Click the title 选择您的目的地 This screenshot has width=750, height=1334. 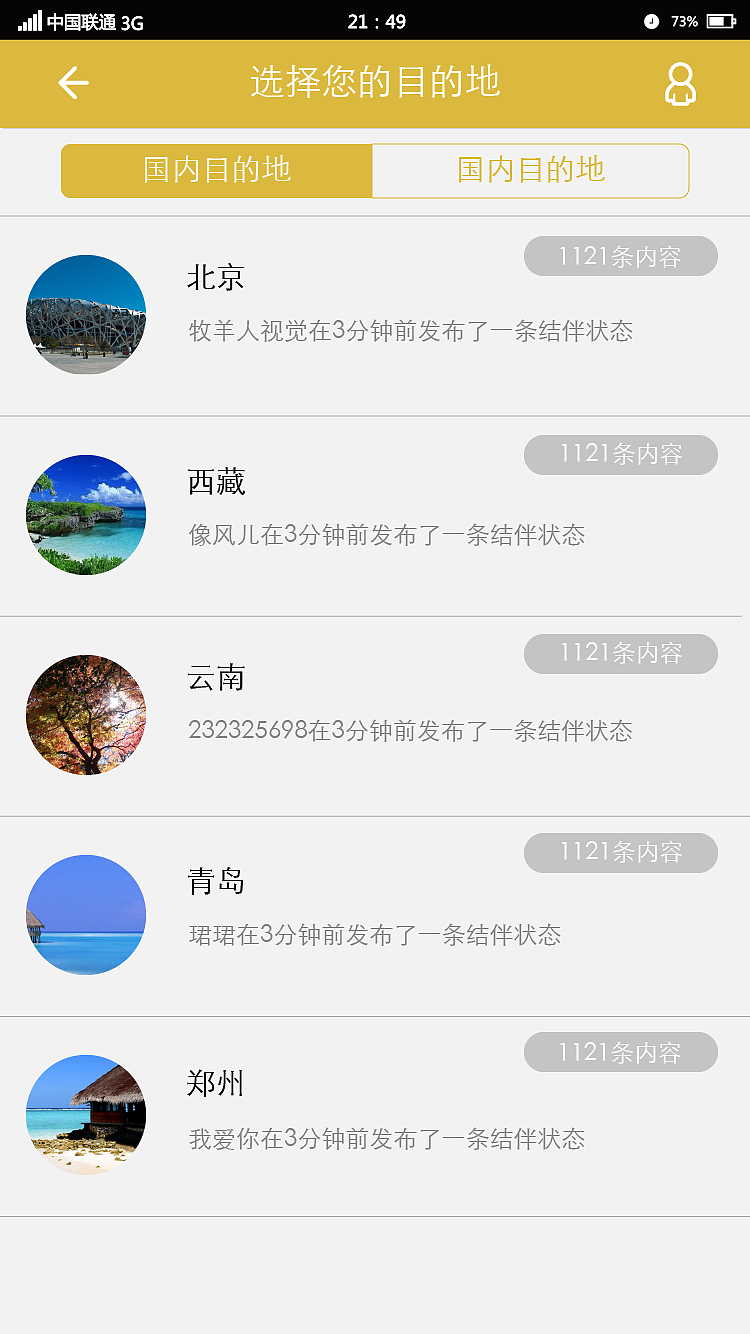pos(375,83)
